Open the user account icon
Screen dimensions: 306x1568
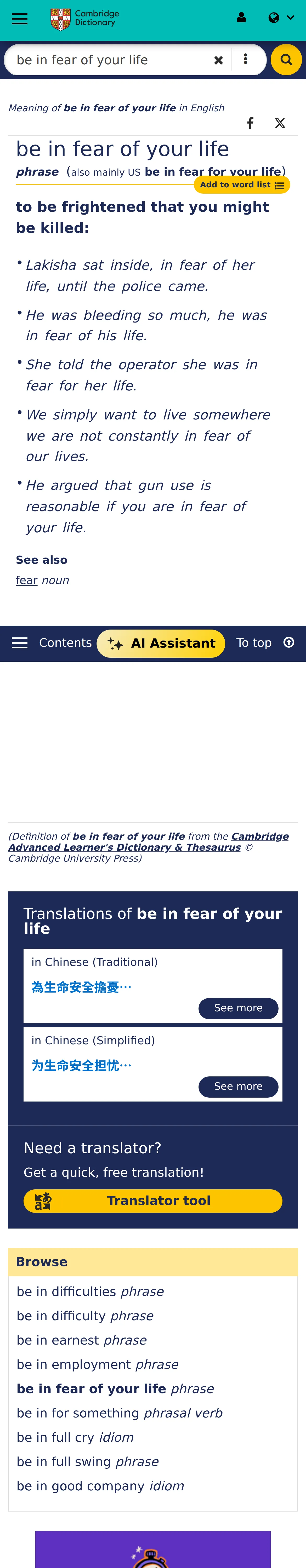click(241, 18)
